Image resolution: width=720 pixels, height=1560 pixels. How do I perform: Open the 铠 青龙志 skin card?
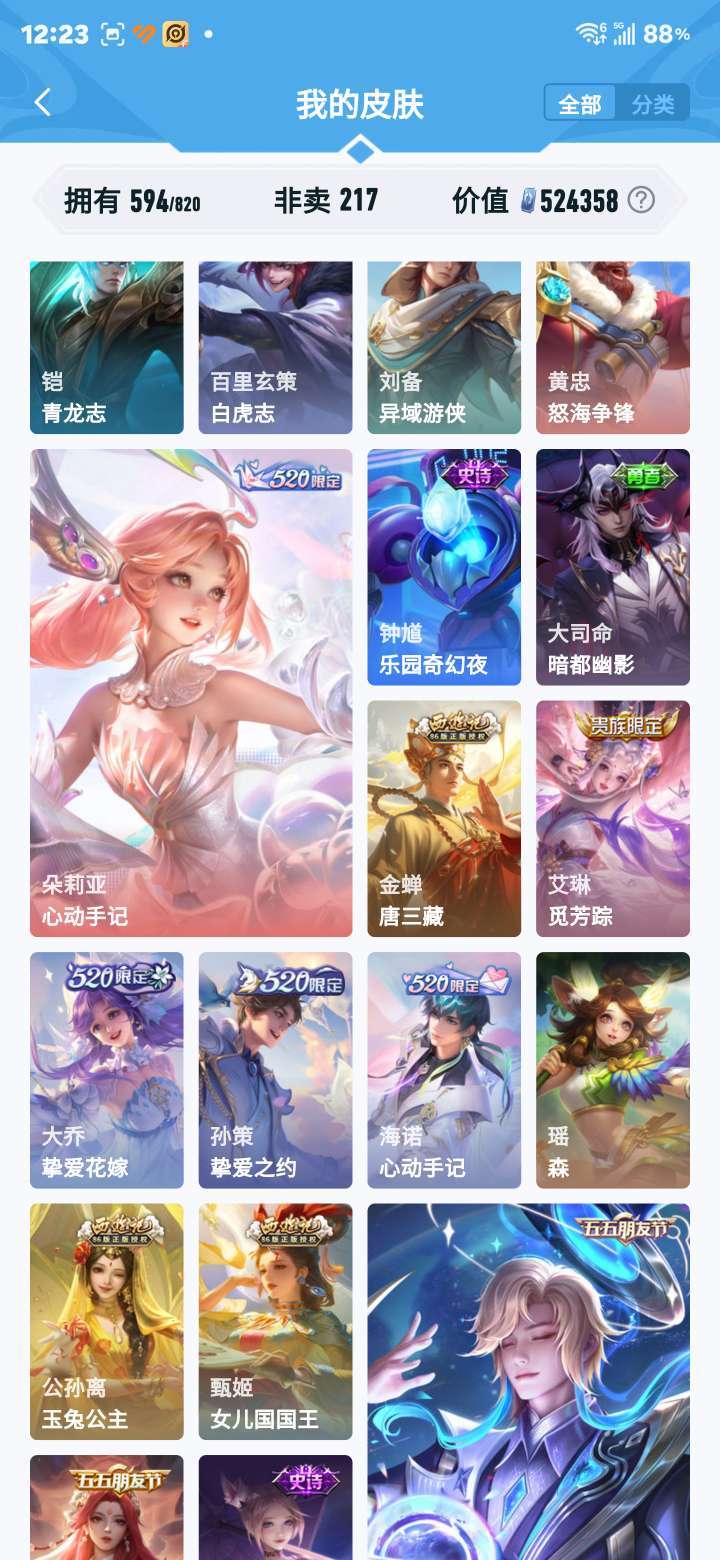(x=107, y=347)
